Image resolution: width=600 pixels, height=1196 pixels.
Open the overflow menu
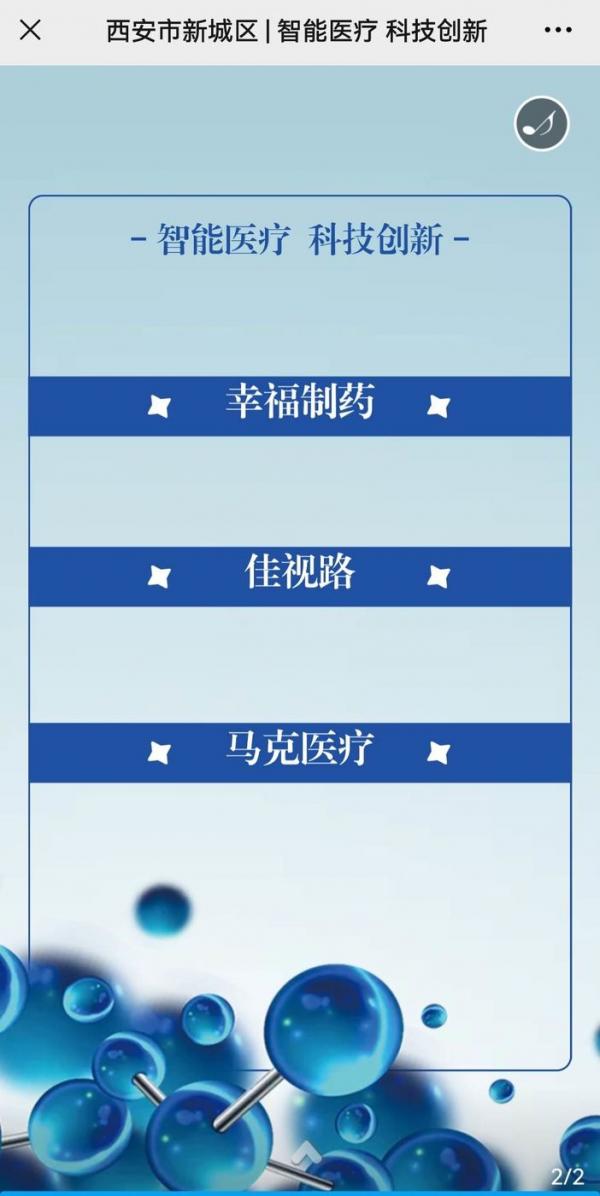tap(558, 31)
